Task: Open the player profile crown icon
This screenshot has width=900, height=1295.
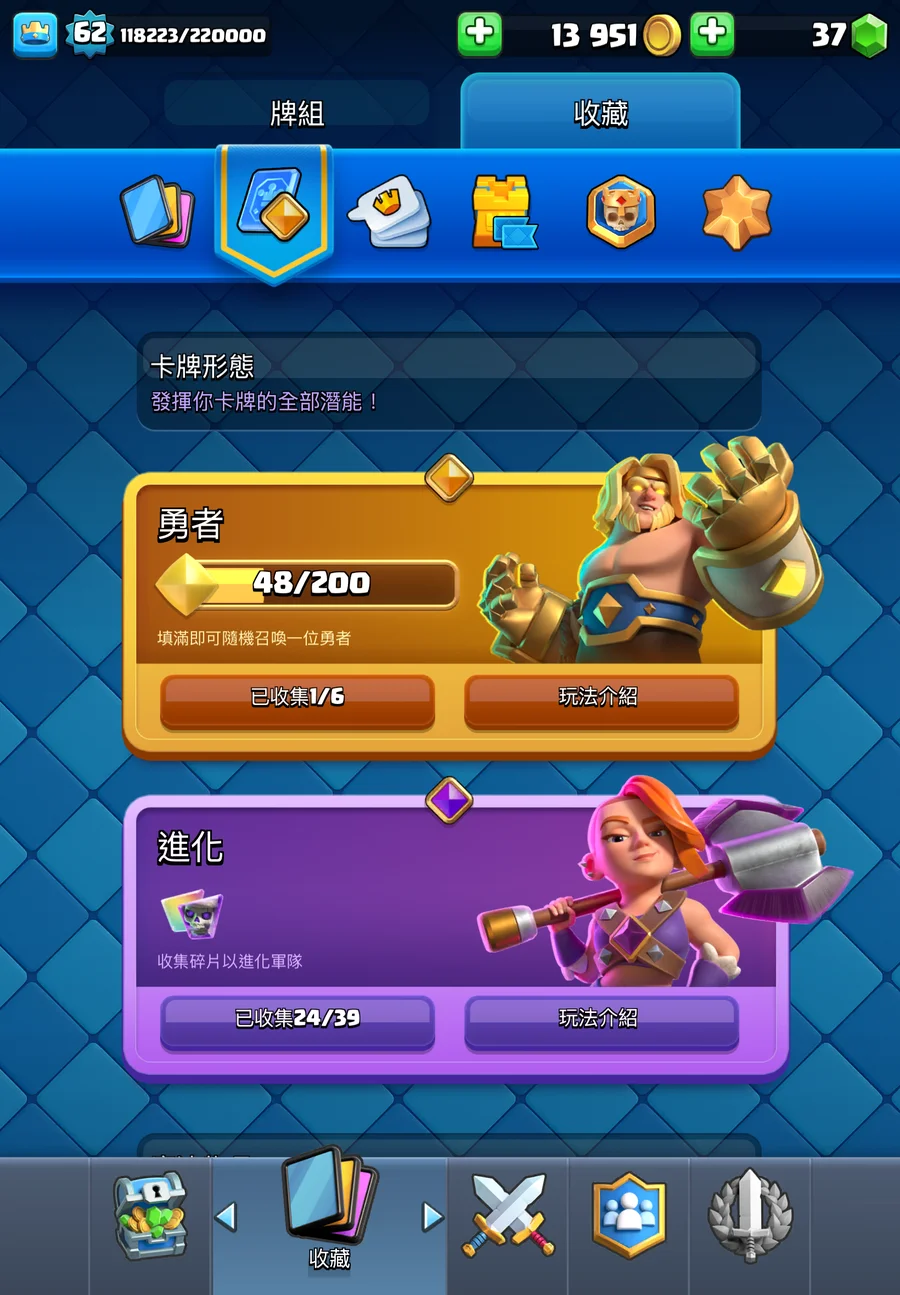Action: (x=35, y=34)
